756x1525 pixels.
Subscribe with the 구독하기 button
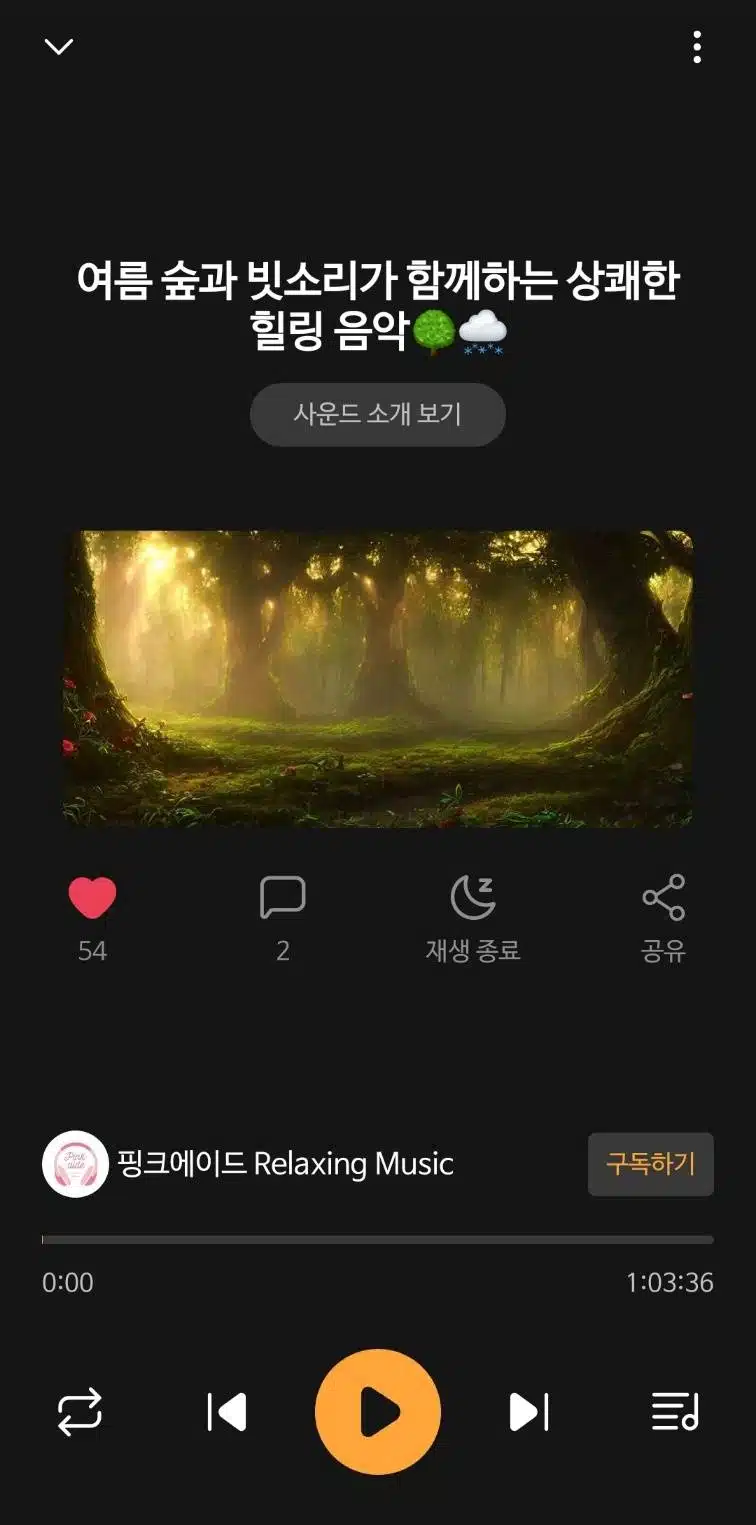tap(650, 1164)
